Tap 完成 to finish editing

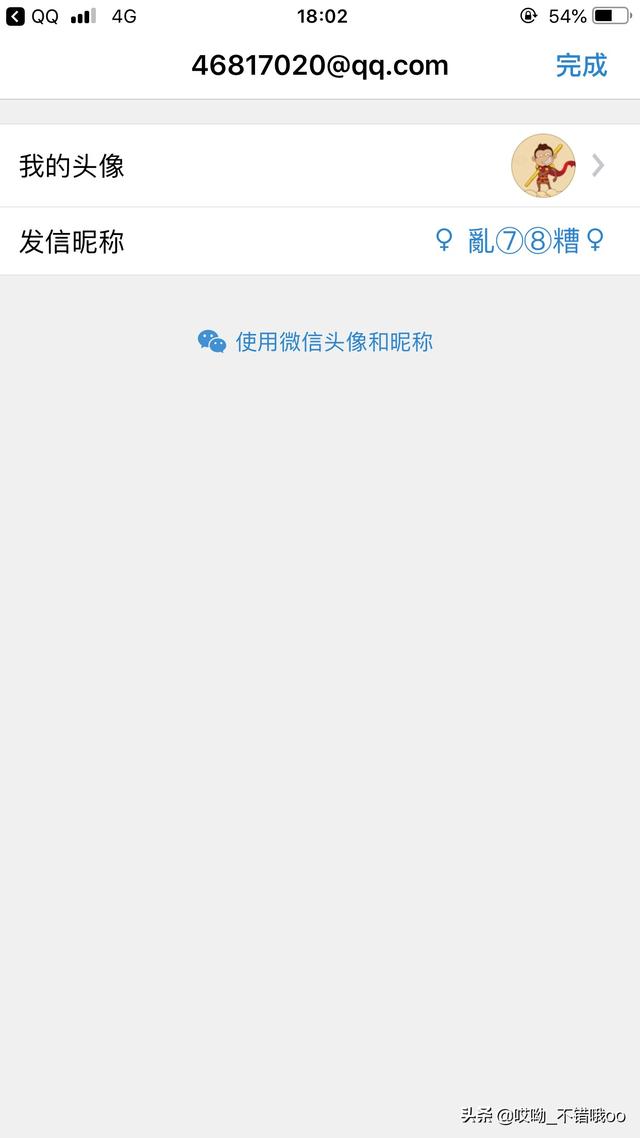[x=581, y=66]
